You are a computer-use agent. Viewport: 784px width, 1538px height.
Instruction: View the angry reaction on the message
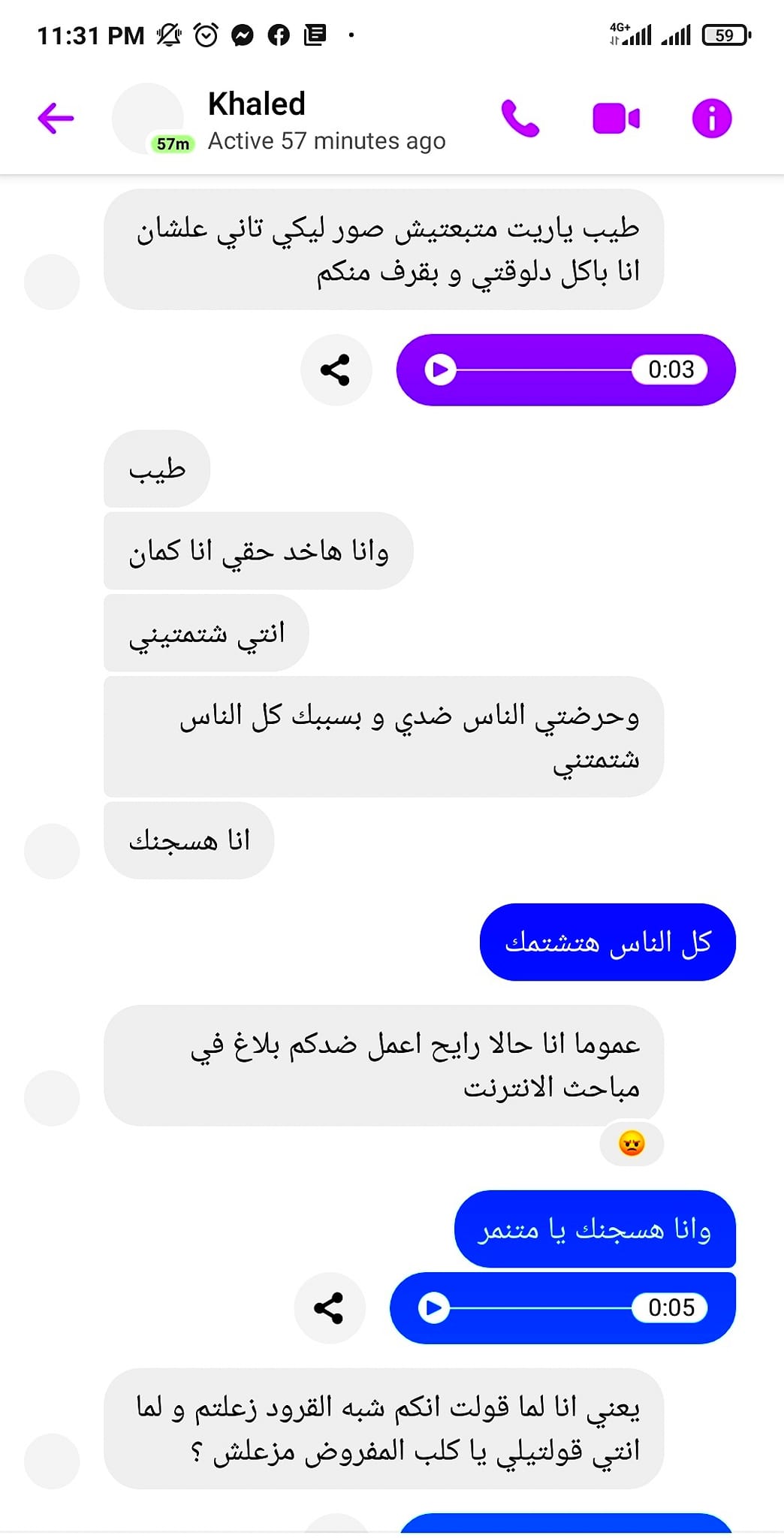[632, 1143]
